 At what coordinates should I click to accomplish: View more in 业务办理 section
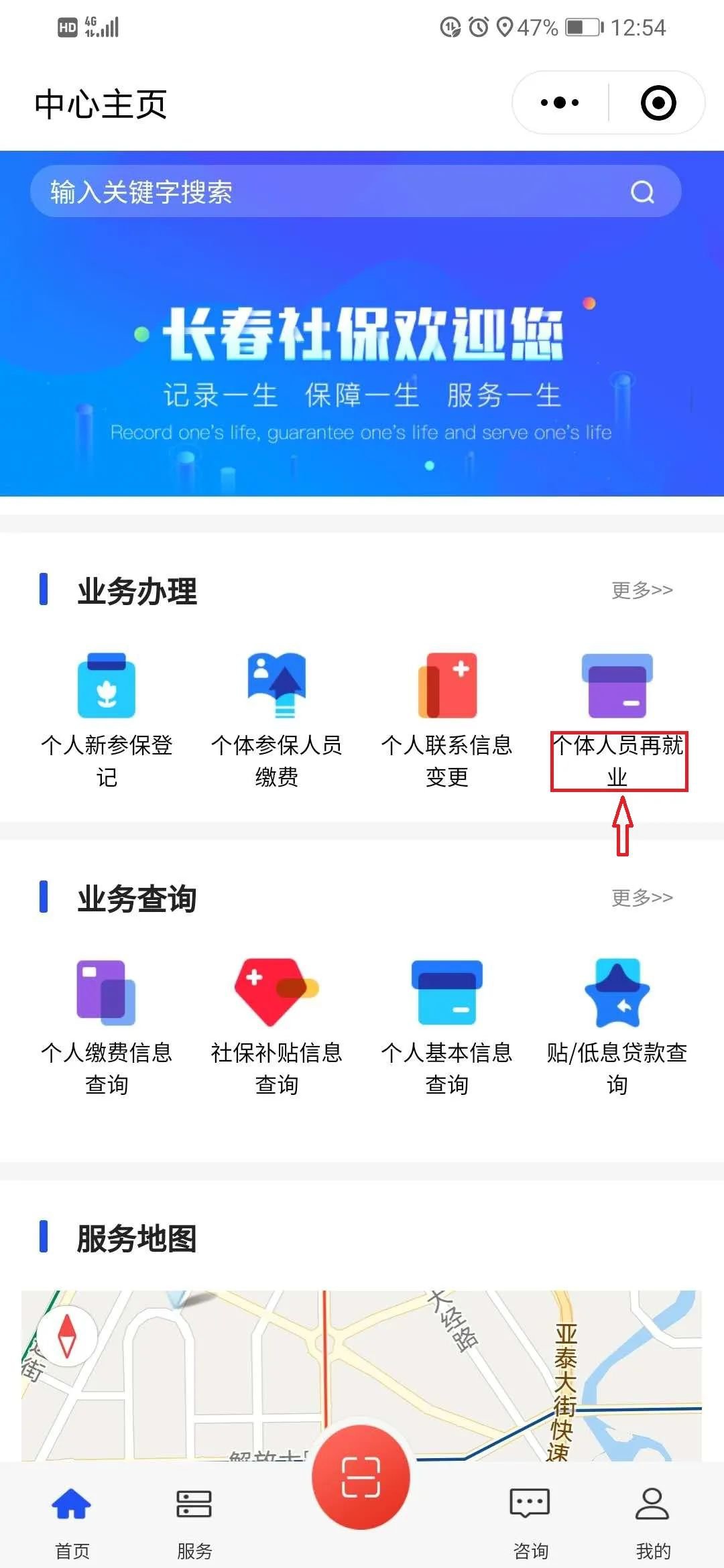tap(642, 590)
